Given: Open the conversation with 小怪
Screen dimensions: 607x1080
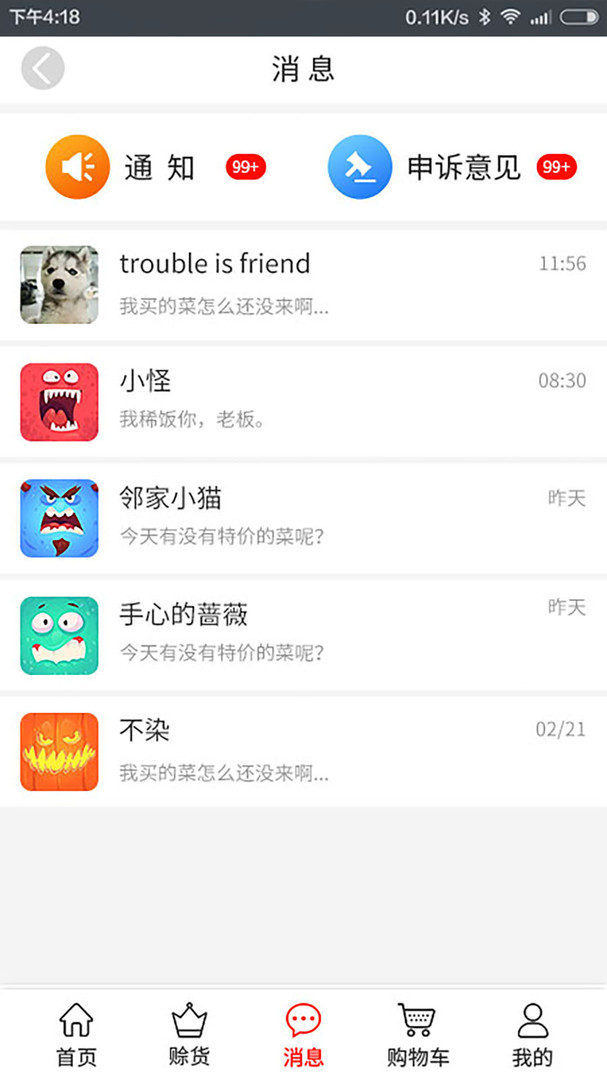Looking at the screenshot, I should pyautogui.click(x=303, y=402).
